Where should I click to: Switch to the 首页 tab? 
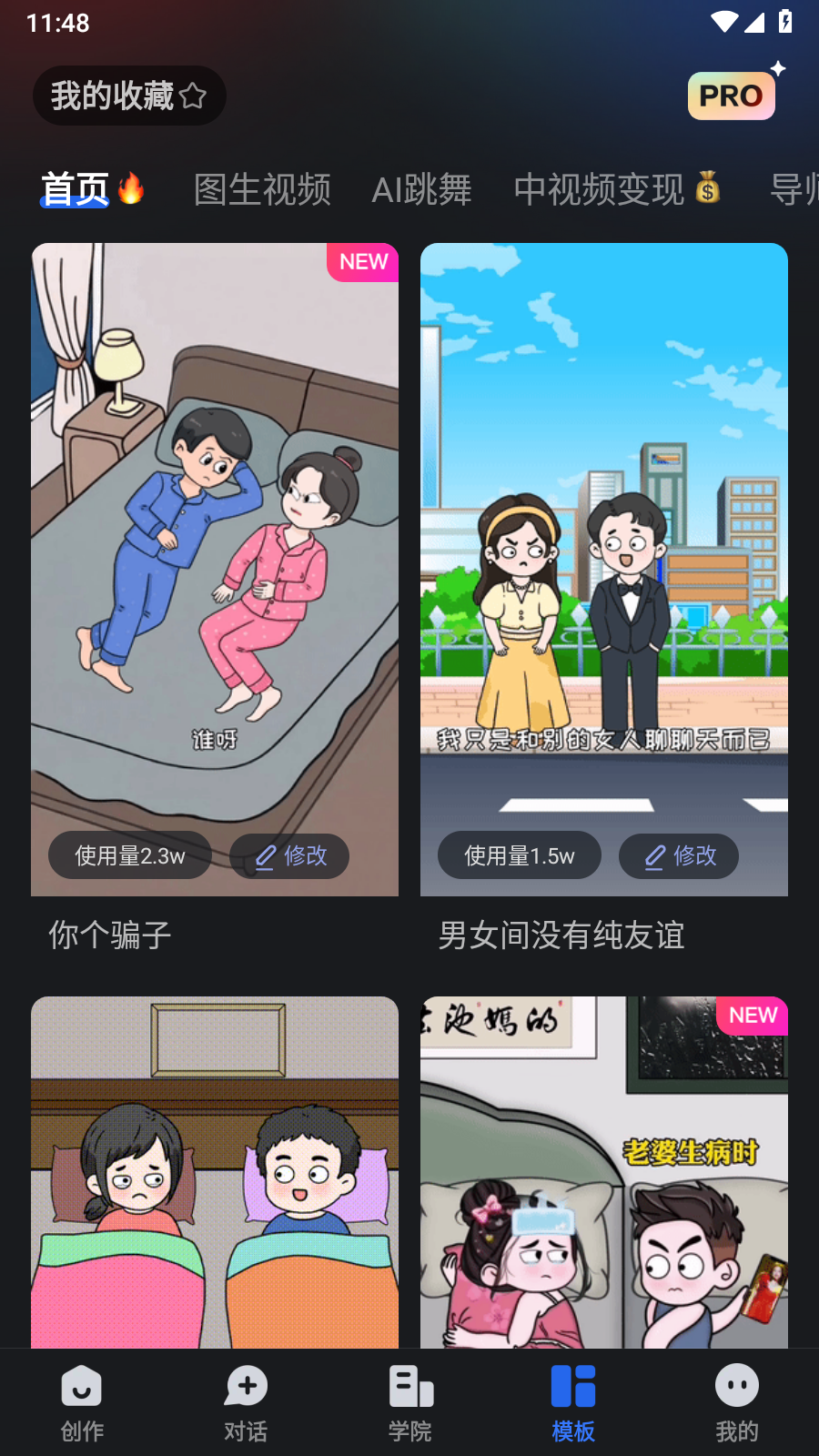(x=75, y=189)
